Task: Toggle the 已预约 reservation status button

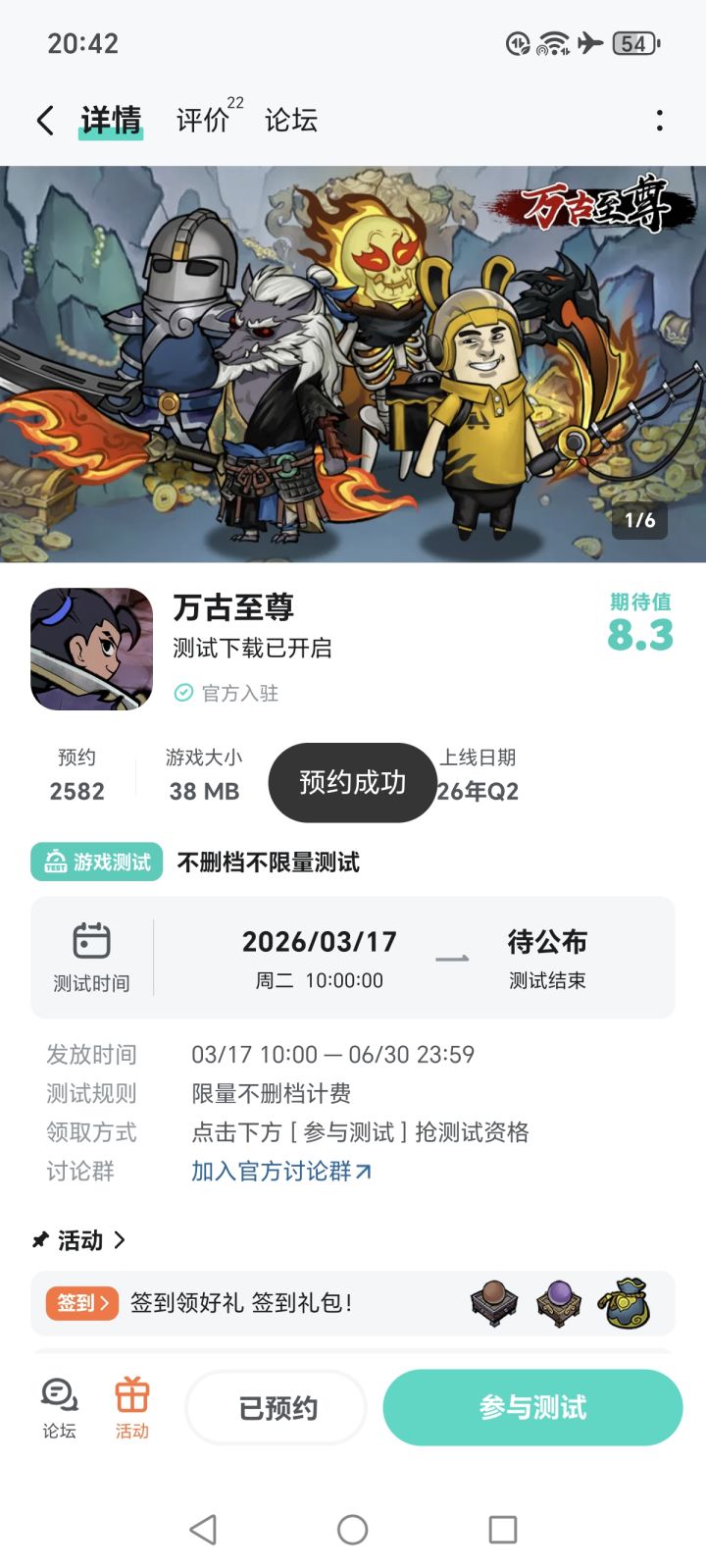Action: (276, 1407)
